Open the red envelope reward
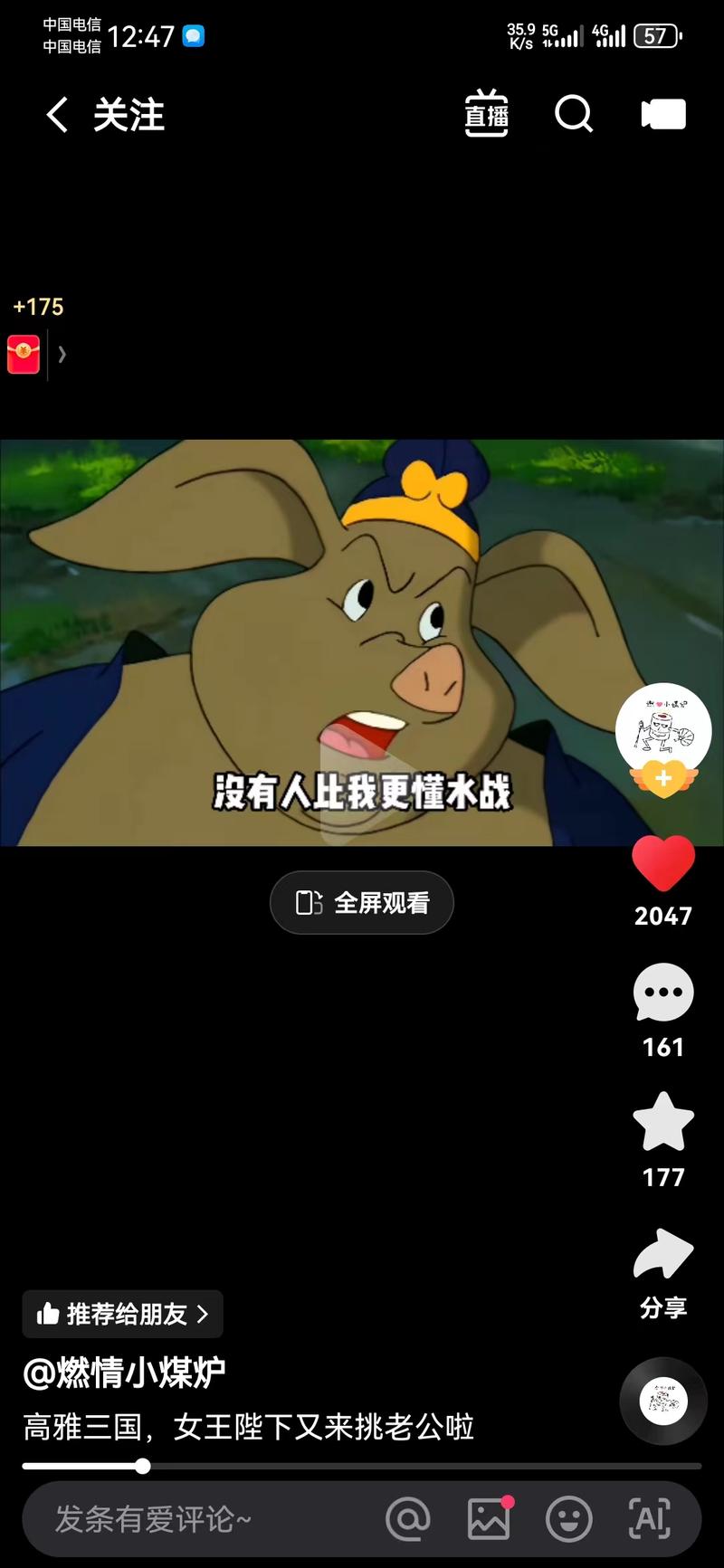Image resolution: width=724 pixels, height=1568 pixels. point(24,354)
